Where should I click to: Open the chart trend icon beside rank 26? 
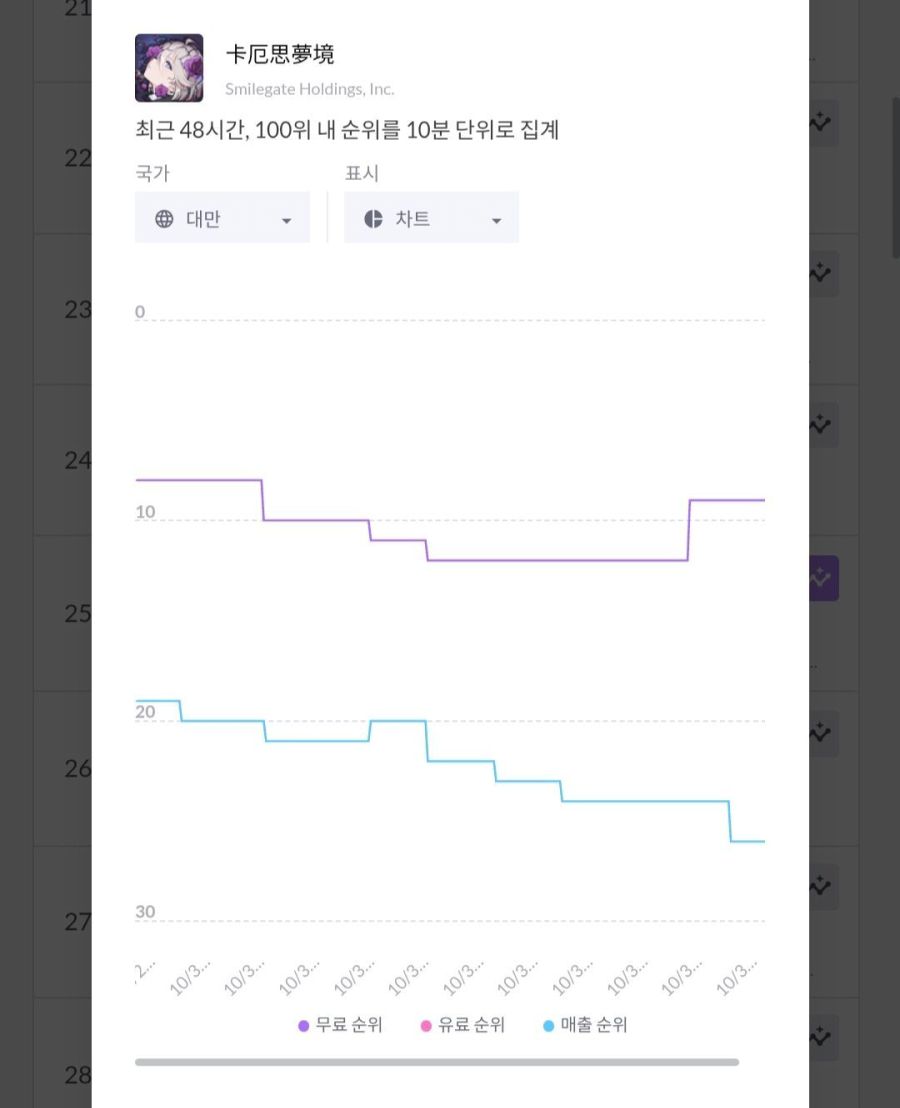pos(818,733)
